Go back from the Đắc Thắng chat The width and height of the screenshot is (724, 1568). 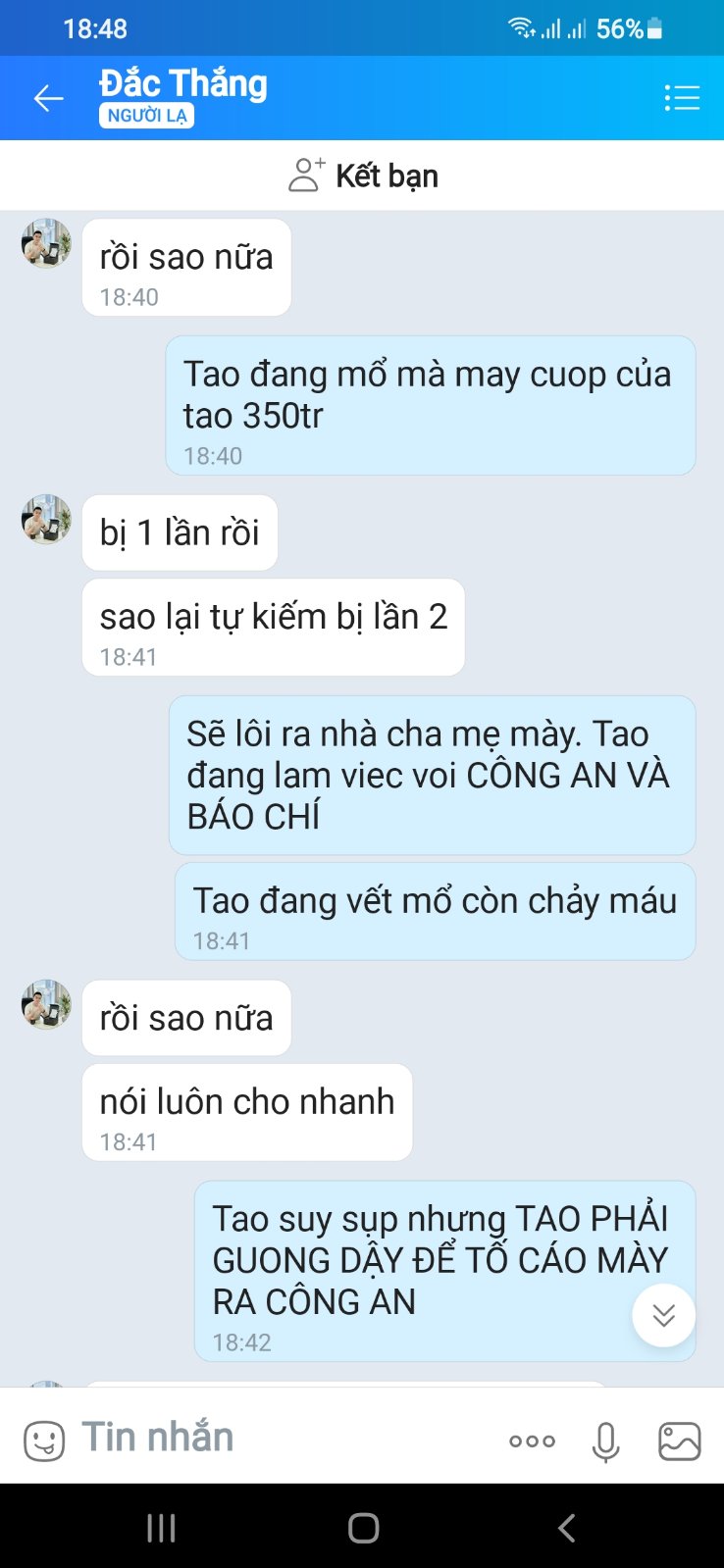point(48,98)
